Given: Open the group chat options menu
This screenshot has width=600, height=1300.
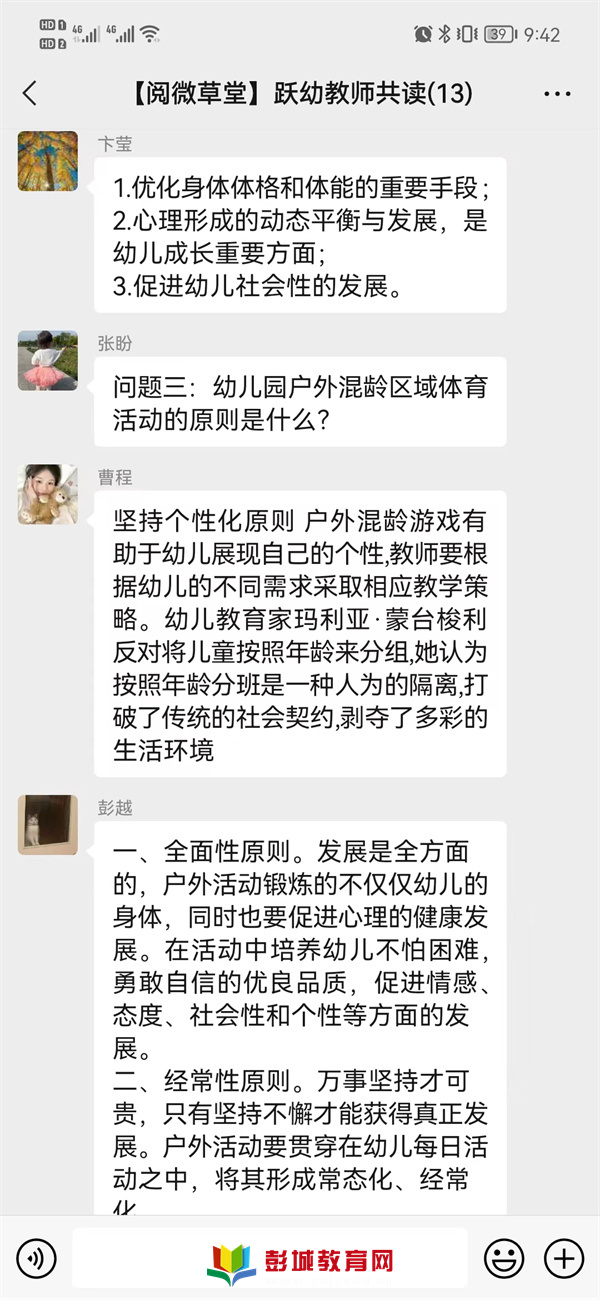Looking at the screenshot, I should pos(557,94).
